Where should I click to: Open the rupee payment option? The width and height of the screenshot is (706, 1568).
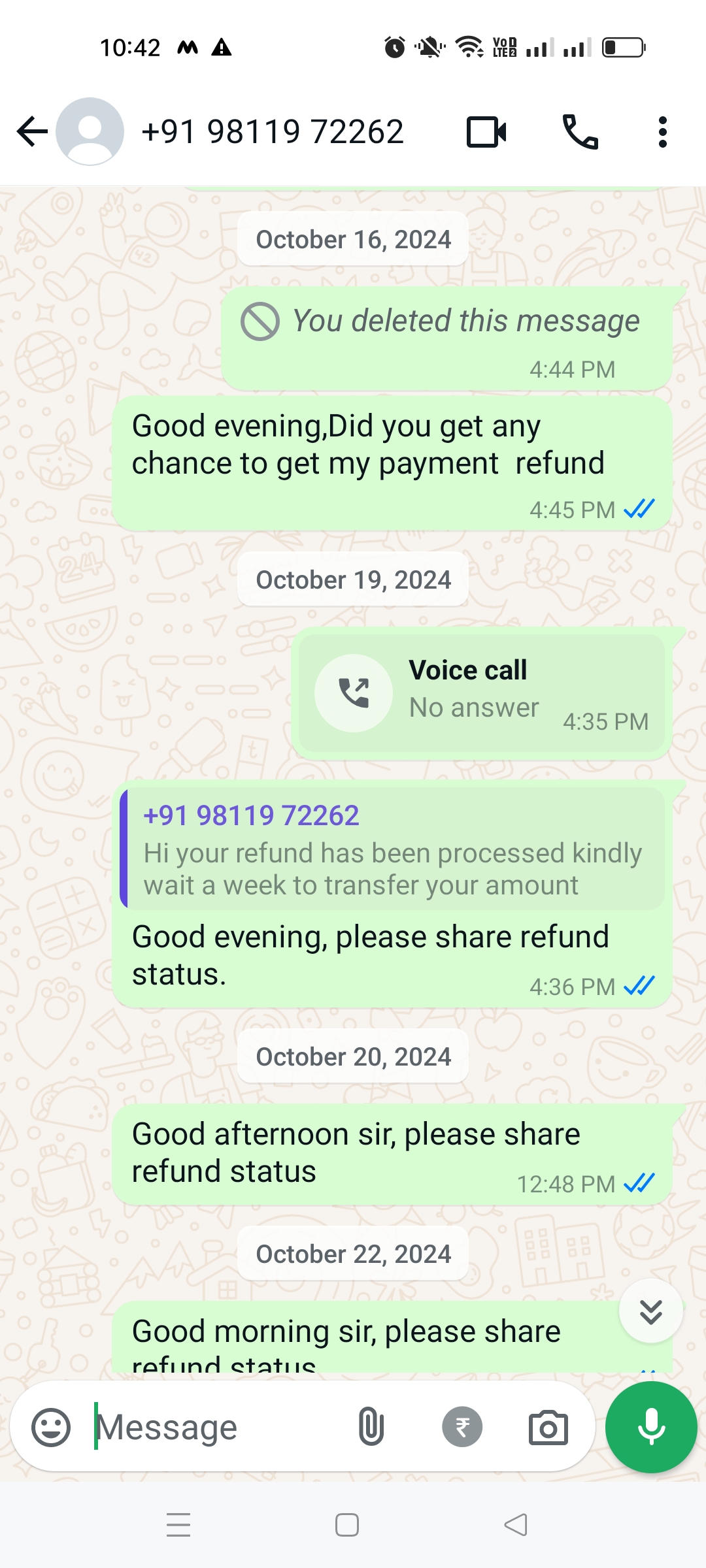click(462, 1427)
